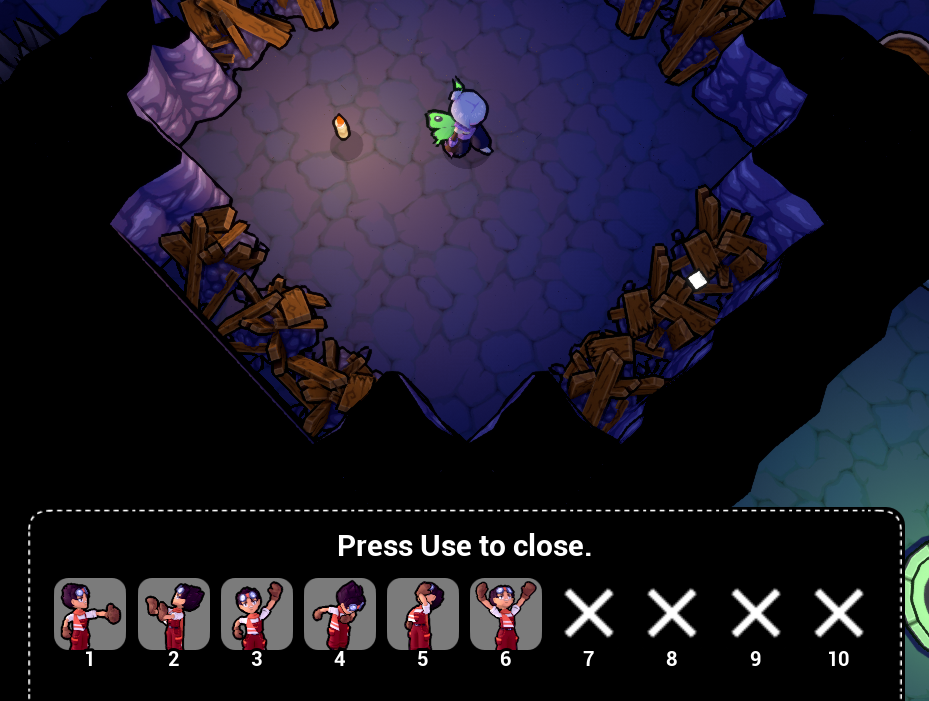Tap the green Use button
929x701 pixels.
click(919, 597)
